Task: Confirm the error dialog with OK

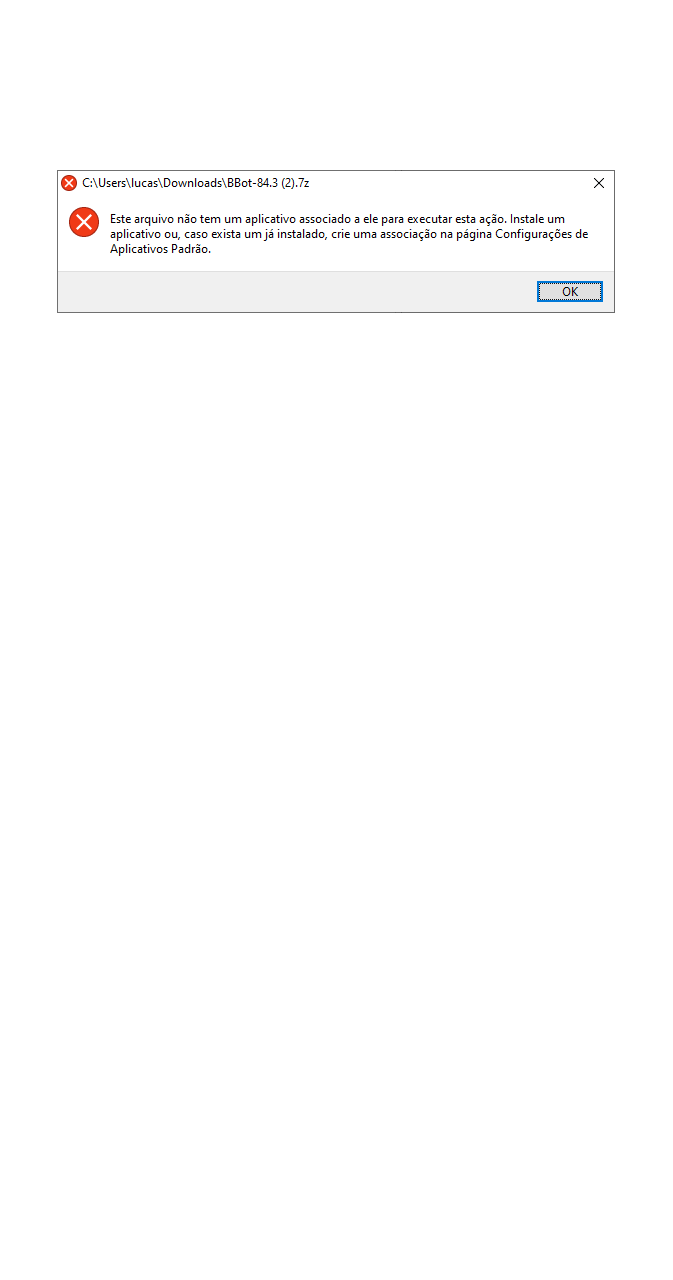Action: 569,292
